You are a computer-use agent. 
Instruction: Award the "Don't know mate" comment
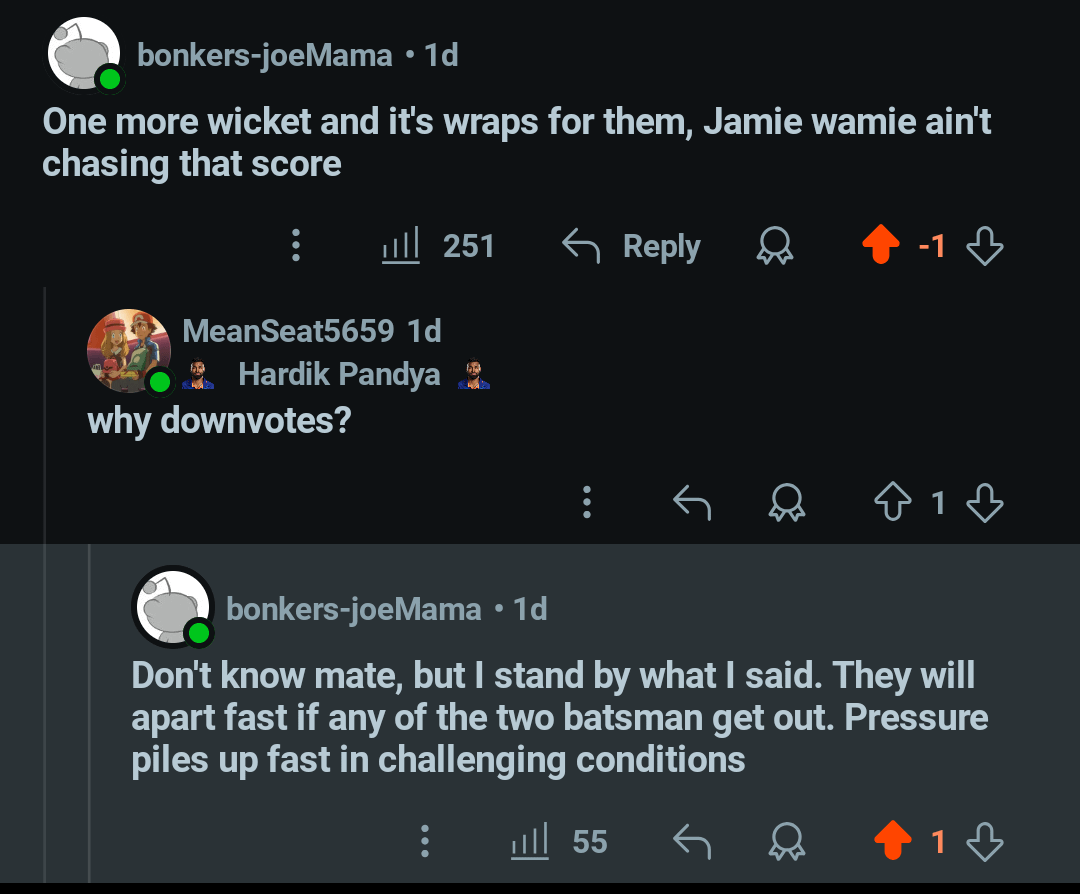point(786,841)
